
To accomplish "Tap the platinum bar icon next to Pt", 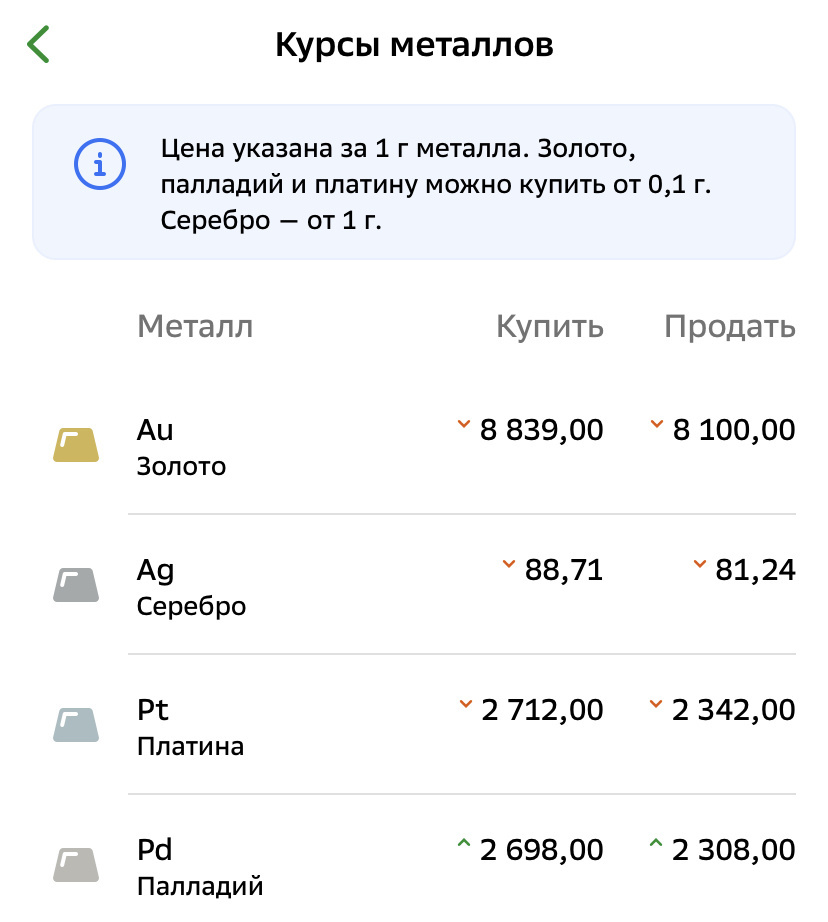I will coord(75,726).
